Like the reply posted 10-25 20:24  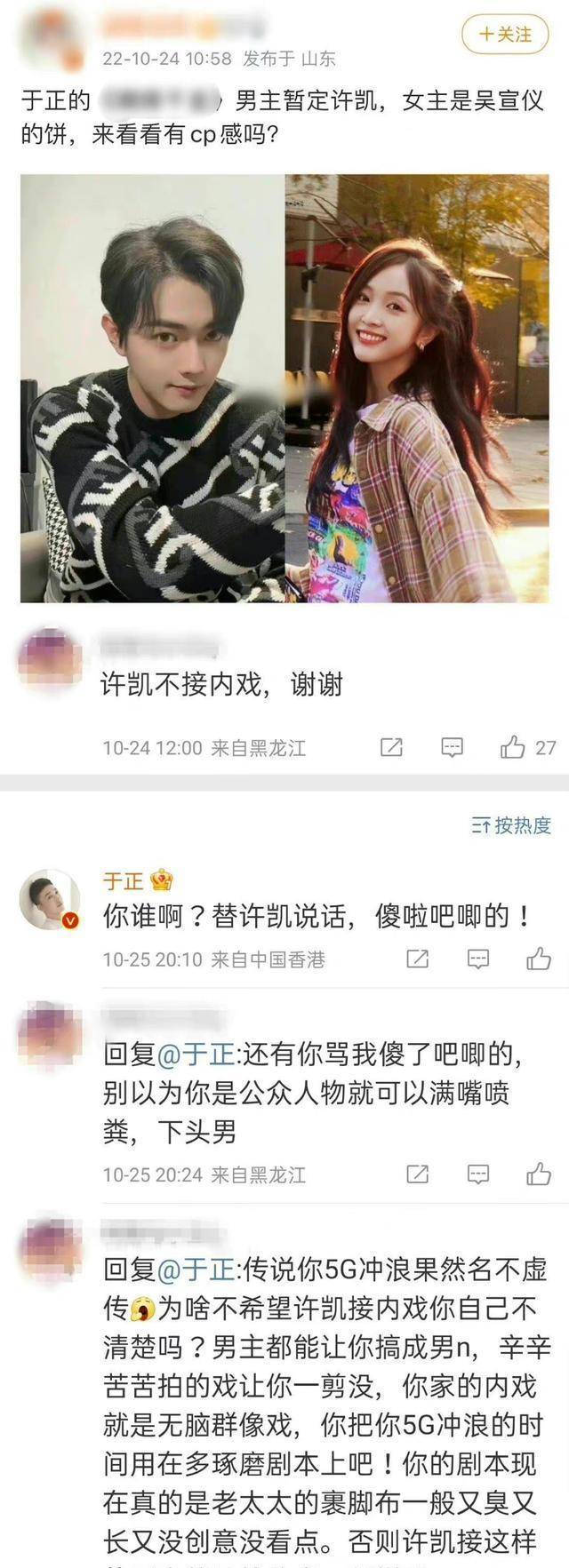tap(538, 1174)
